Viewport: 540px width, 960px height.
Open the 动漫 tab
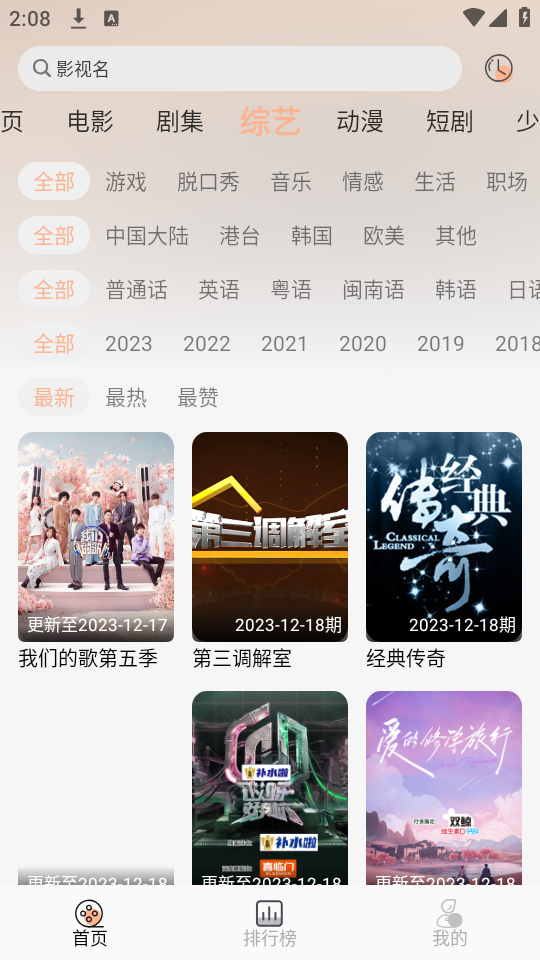click(x=359, y=121)
